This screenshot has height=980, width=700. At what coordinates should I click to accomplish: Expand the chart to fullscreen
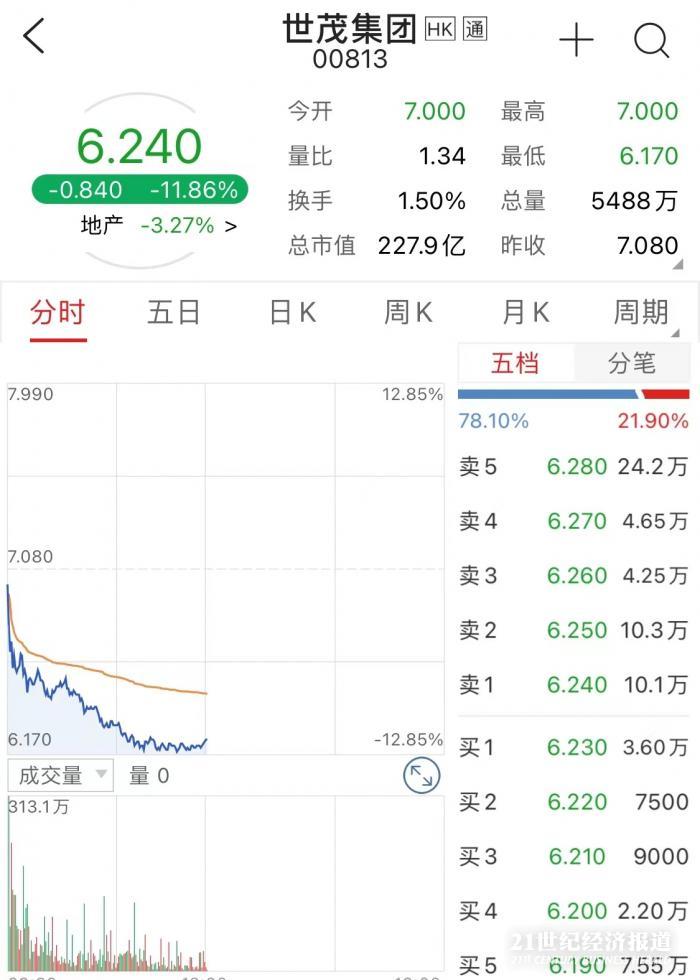(x=422, y=776)
